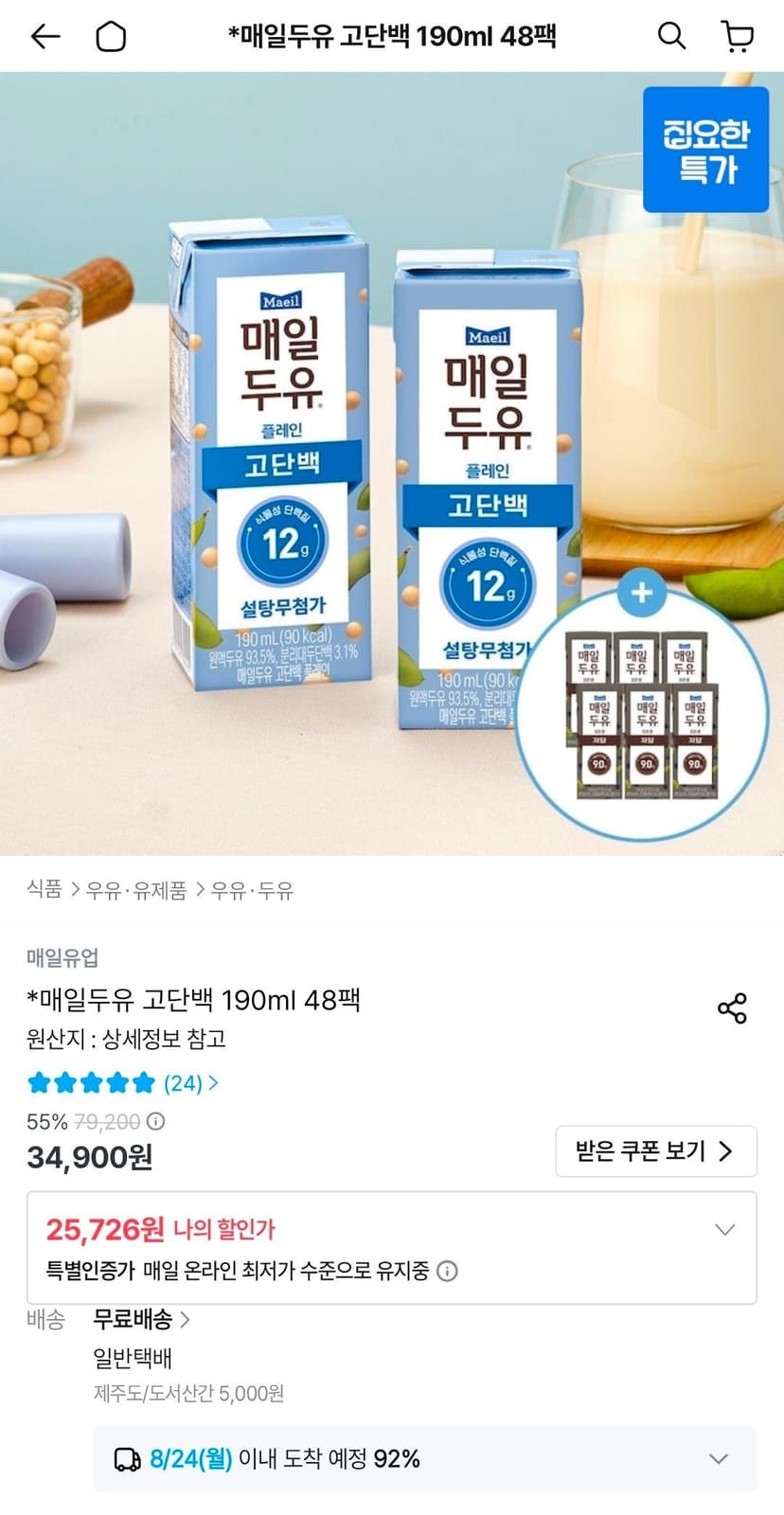The width and height of the screenshot is (784, 1515).
Task: Expand the 8/24 arrival estimate
Action: click(x=425, y=1459)
